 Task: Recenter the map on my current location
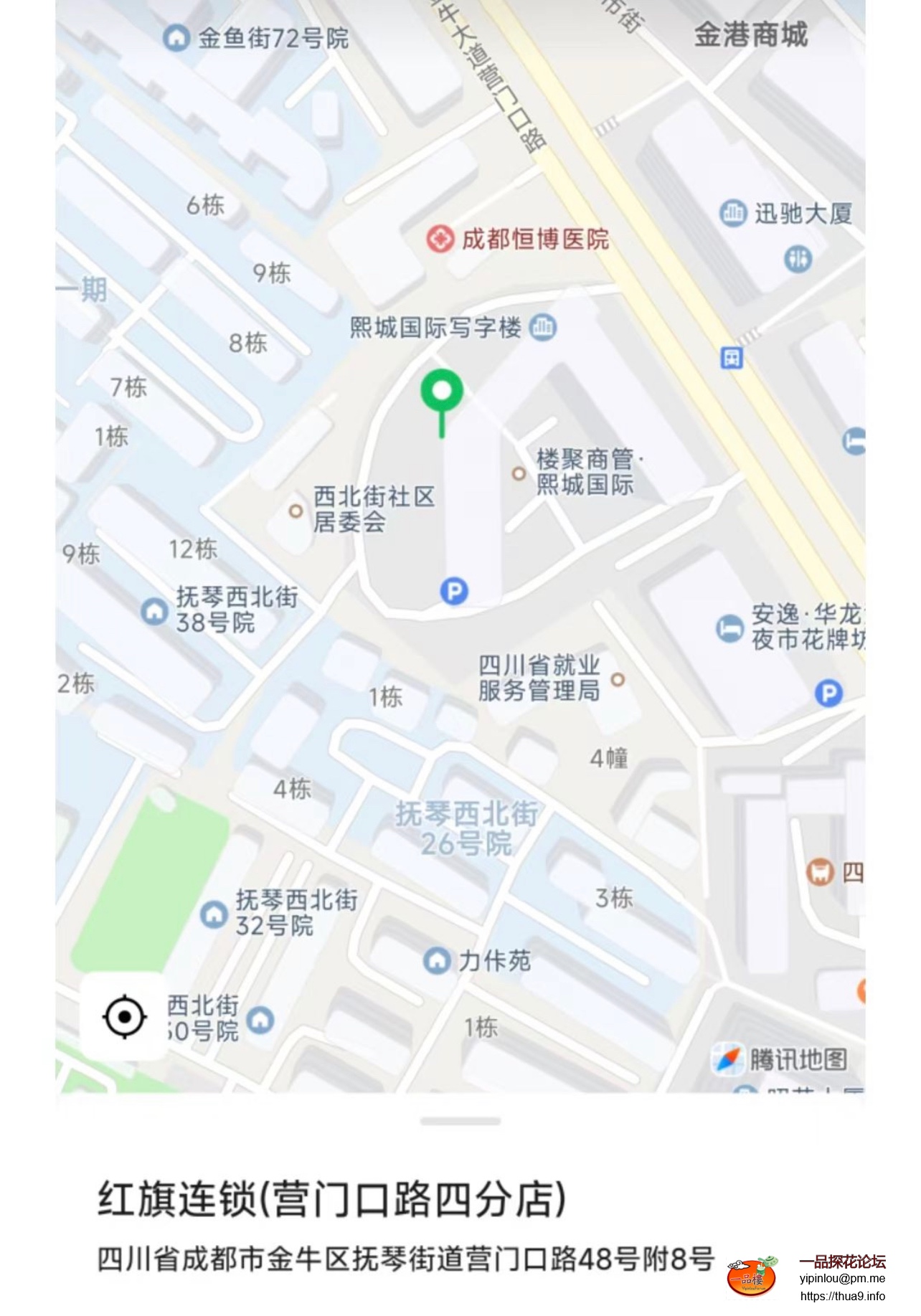click(x=125, y=1016)
